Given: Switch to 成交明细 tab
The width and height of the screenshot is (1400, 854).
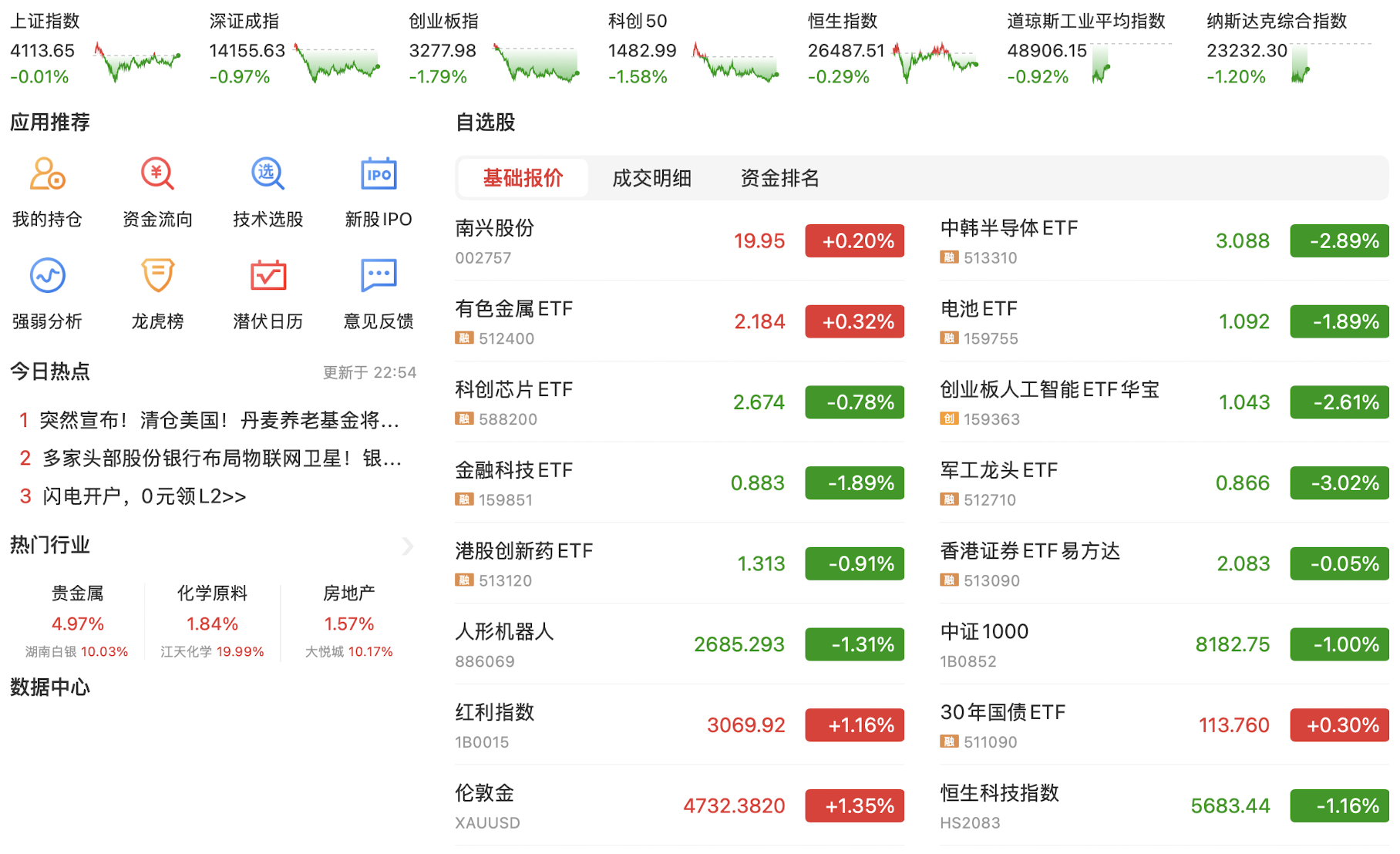Looking at the screenshot, I should (651, 178).
